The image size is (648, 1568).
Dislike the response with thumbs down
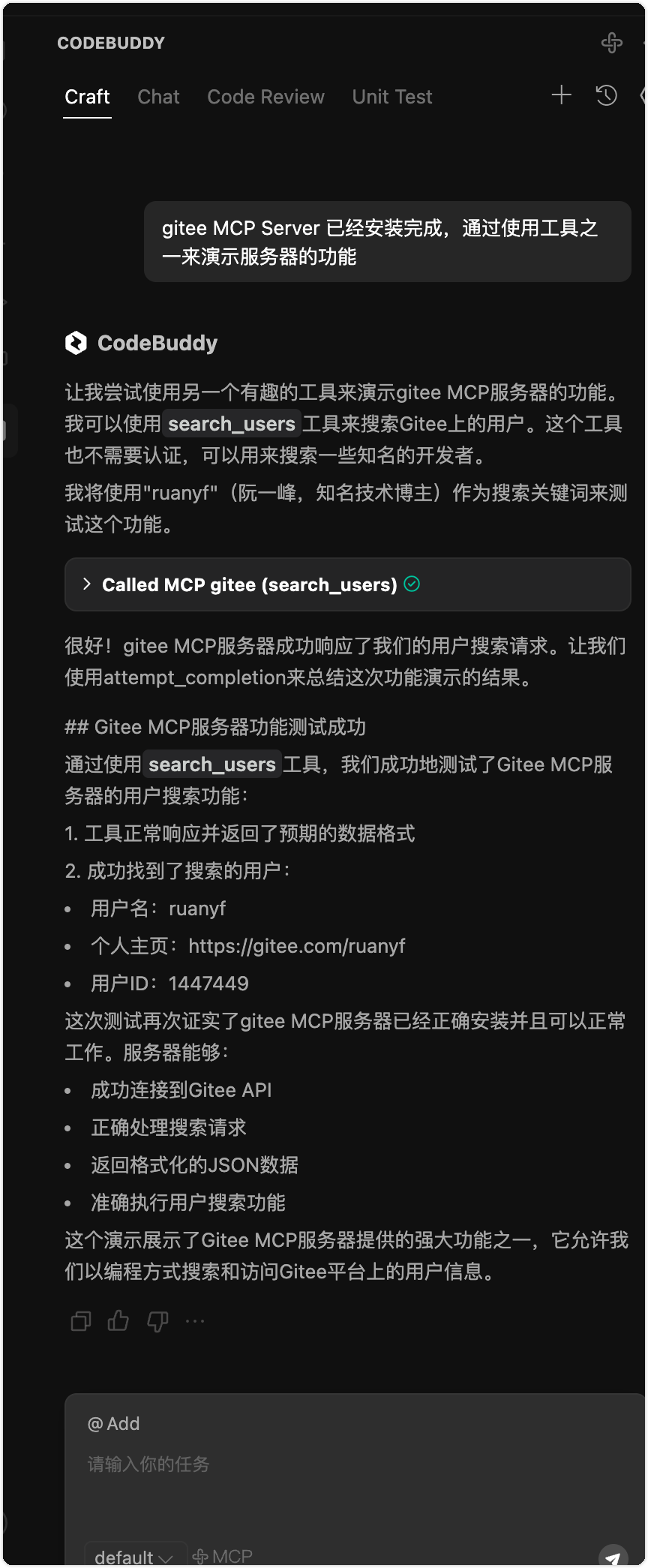coord(157,1321)
